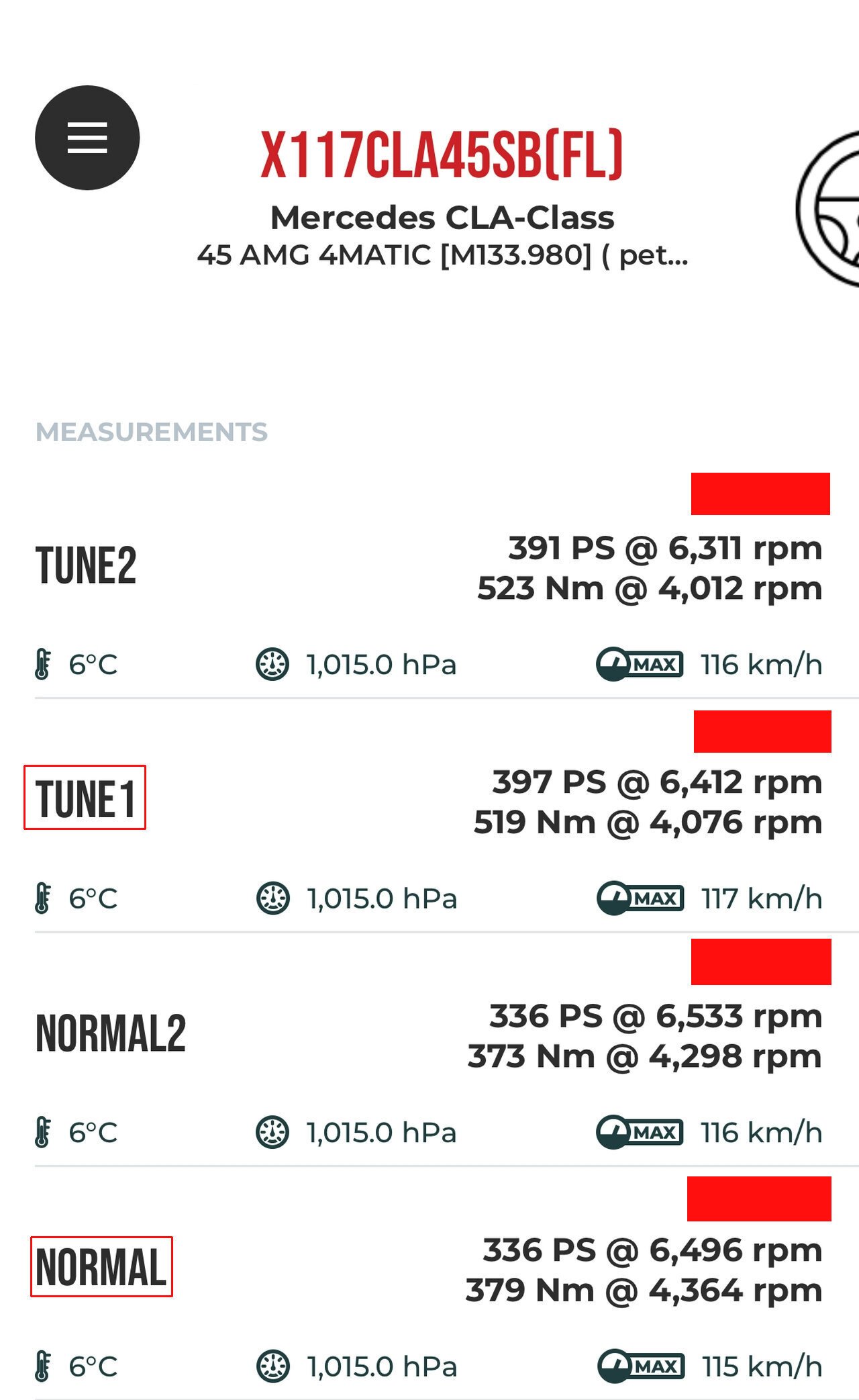Screen dimensions: 859x1400
Task: Select the NORMAL2 measurement entry
Action: pyautogui.click(x=429, y=1050)
